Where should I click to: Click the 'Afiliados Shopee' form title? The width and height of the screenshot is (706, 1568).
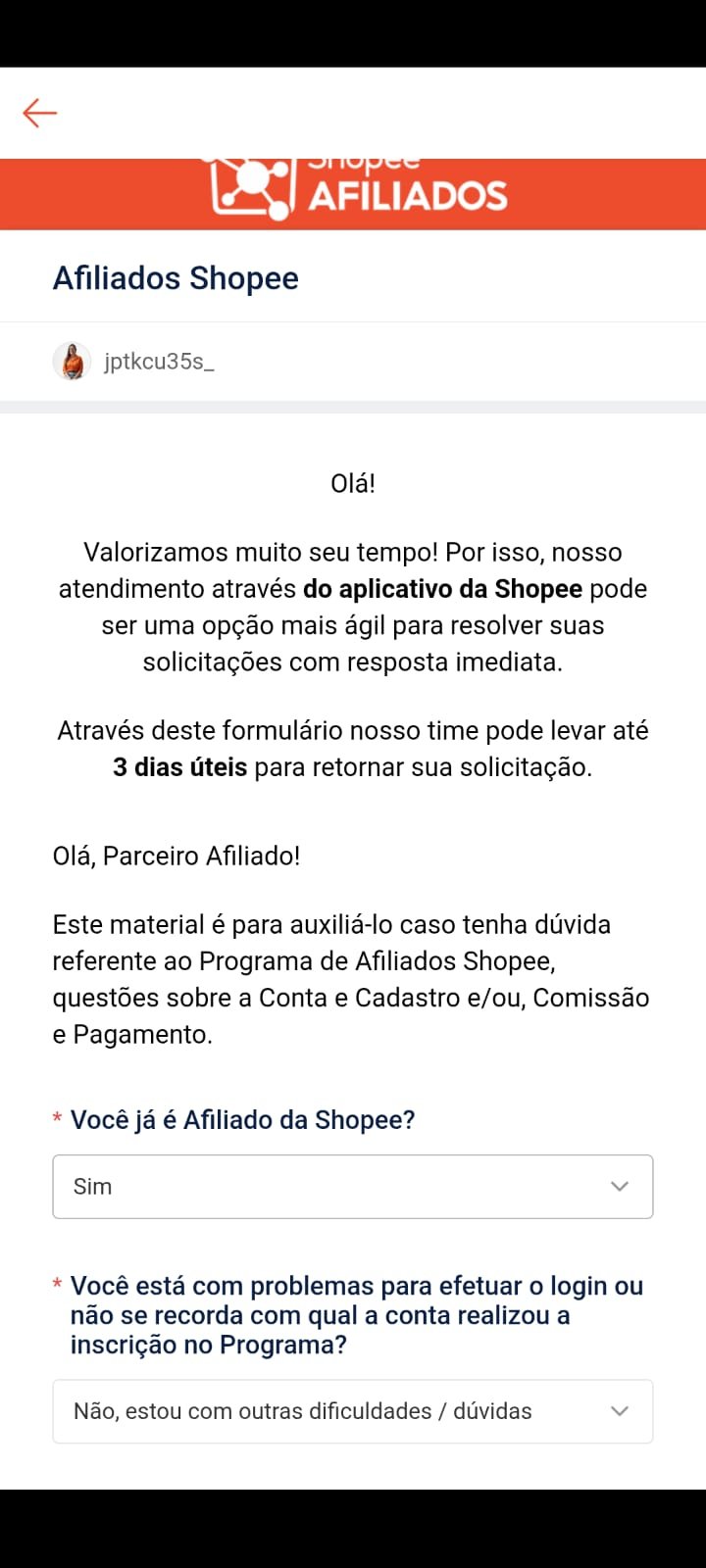coord(175,277)
